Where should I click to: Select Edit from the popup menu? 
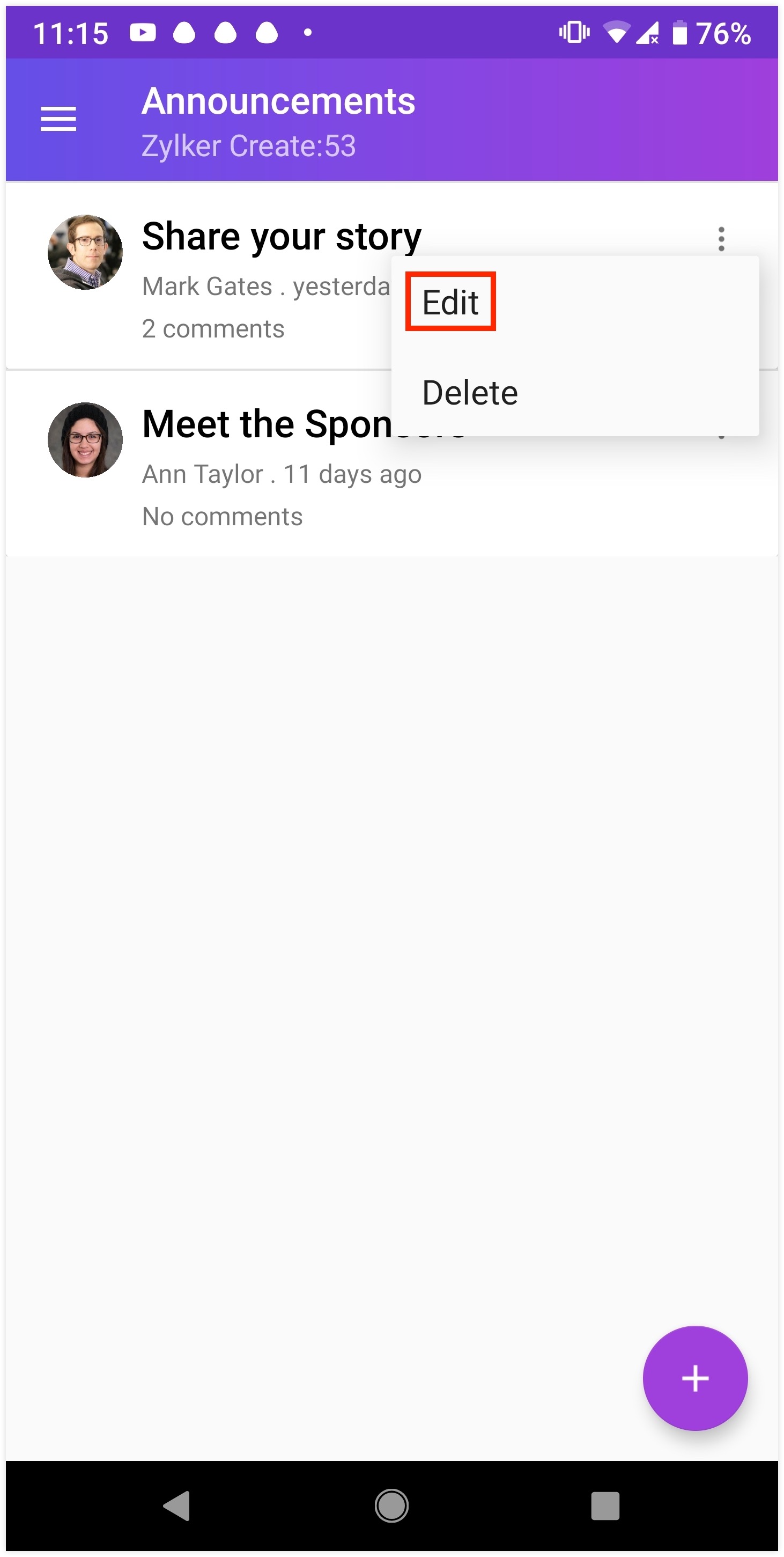(x=450, y=302)
